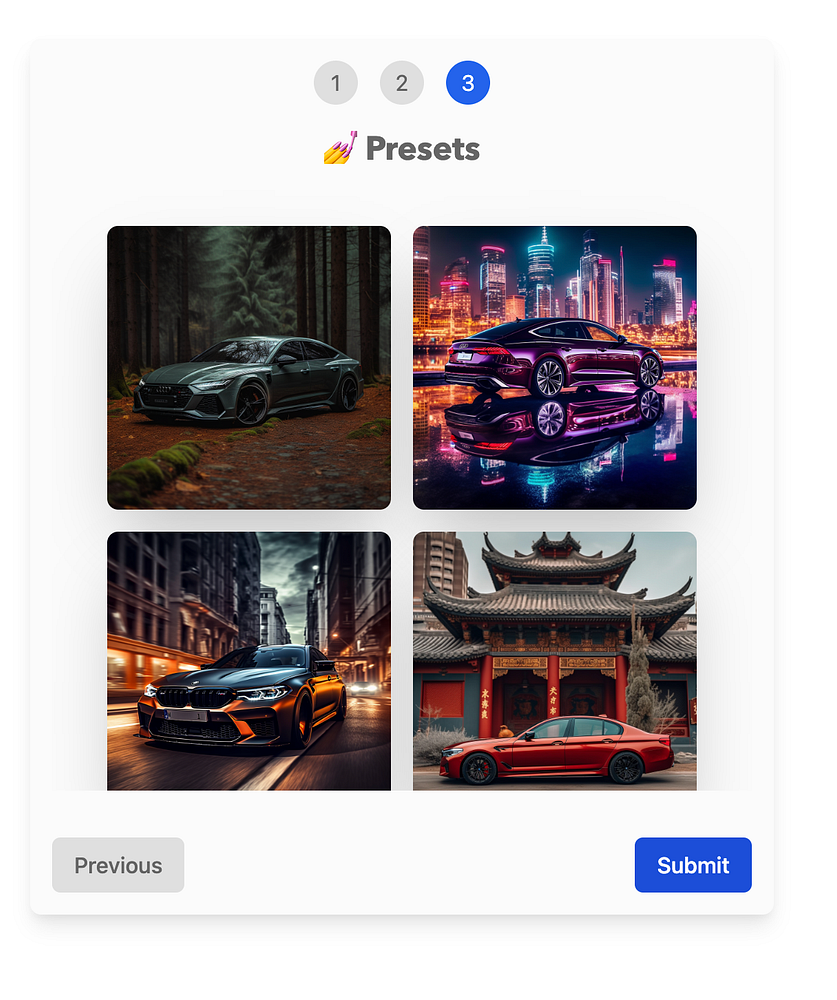Choose the purple car neon city preset
The height and width of the screenshot is (1000, 837).
tap(555, 367)
